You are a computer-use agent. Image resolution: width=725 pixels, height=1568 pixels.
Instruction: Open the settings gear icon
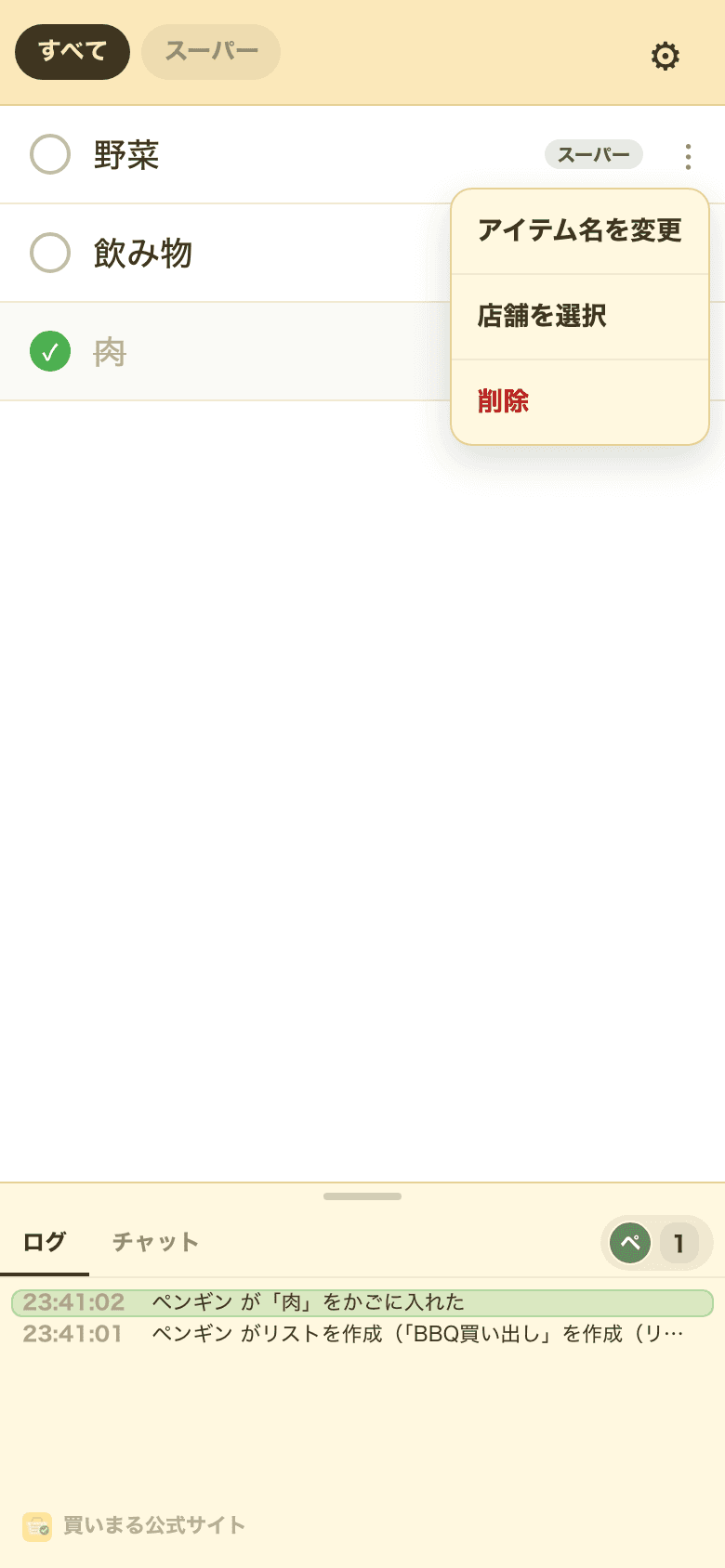coord(666,56)
